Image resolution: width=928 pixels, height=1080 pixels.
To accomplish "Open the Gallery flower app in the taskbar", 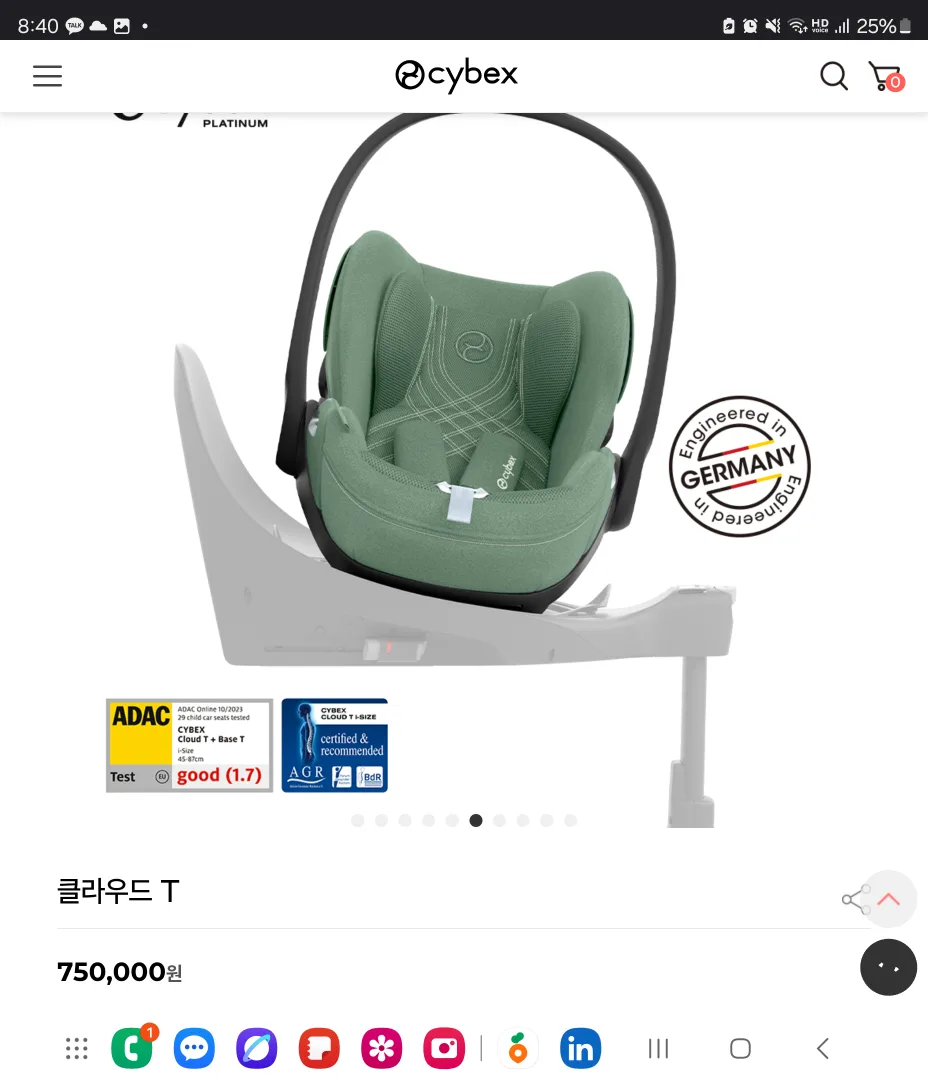I will coord(381,1048).
